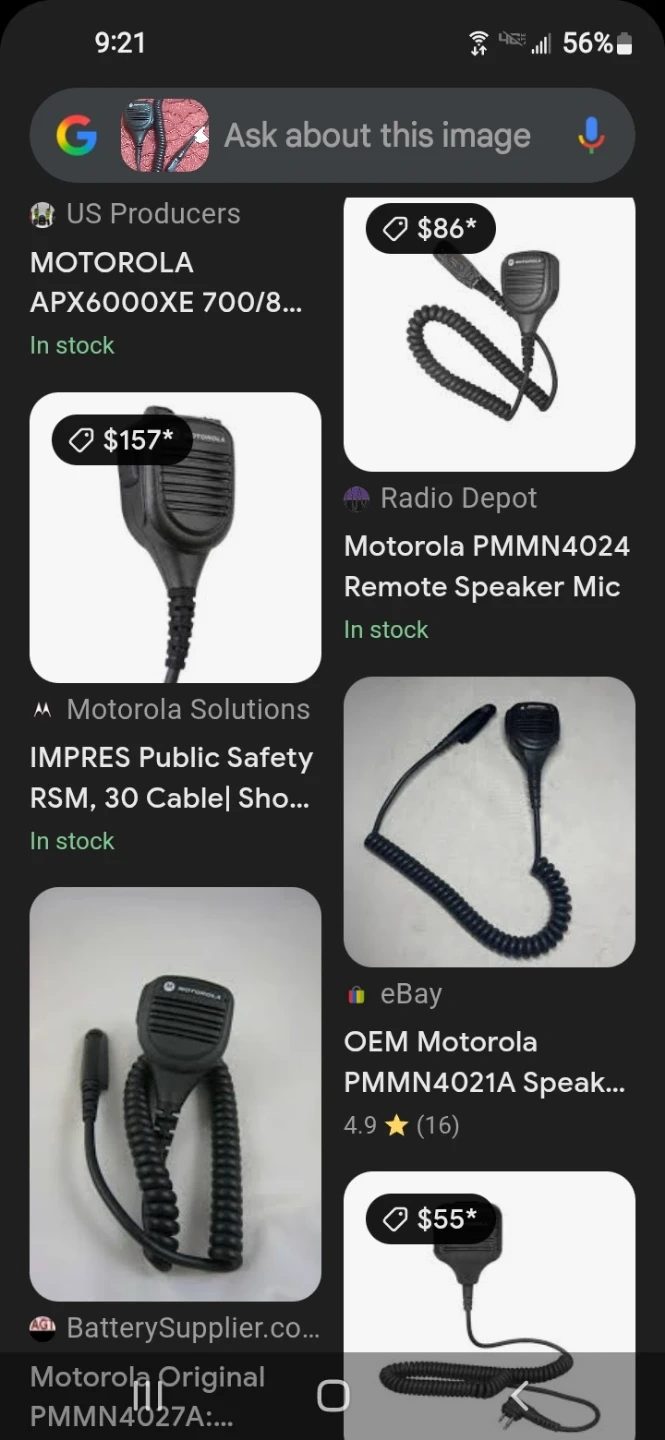
Task: Tap the Ask about this image field
Action: [377, 136]
